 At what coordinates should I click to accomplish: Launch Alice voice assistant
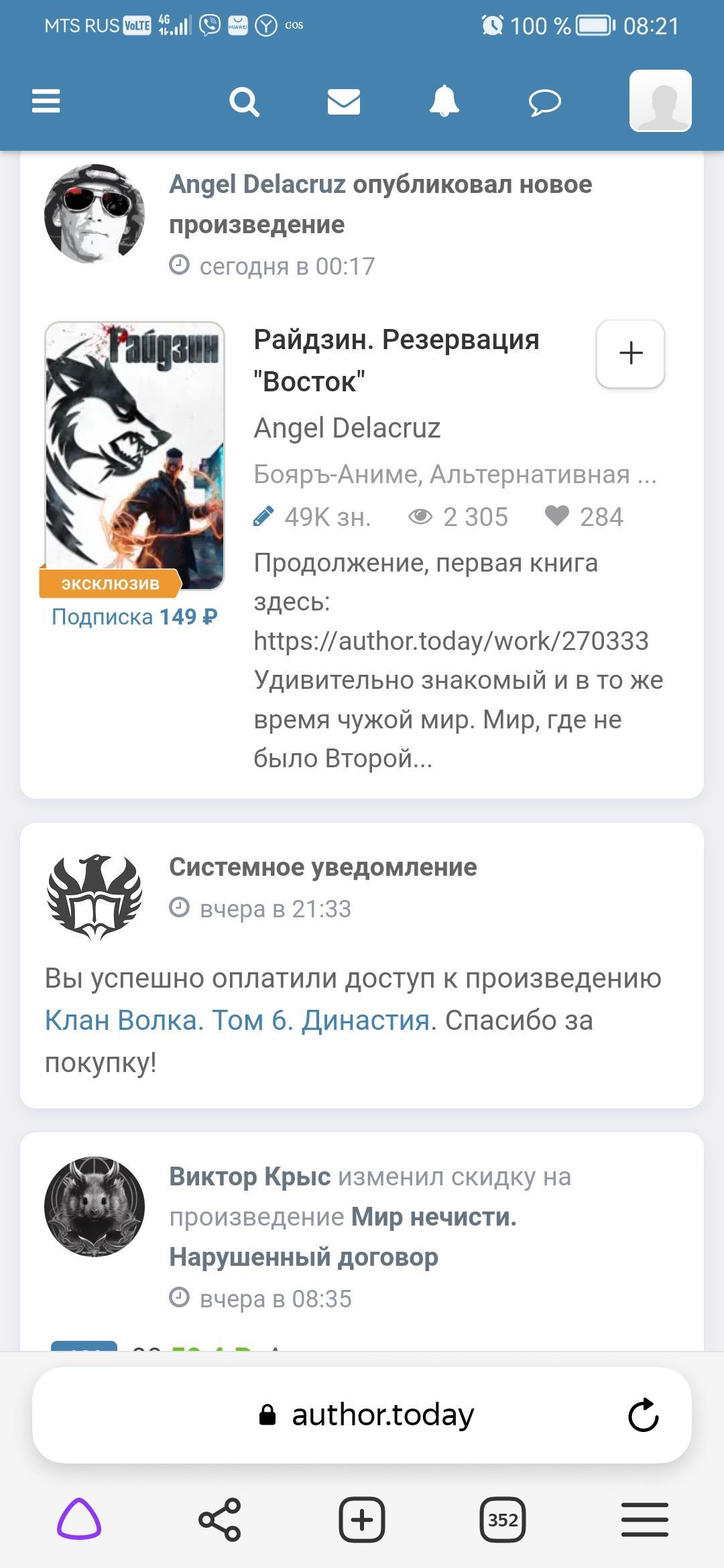pos(79,1518)
